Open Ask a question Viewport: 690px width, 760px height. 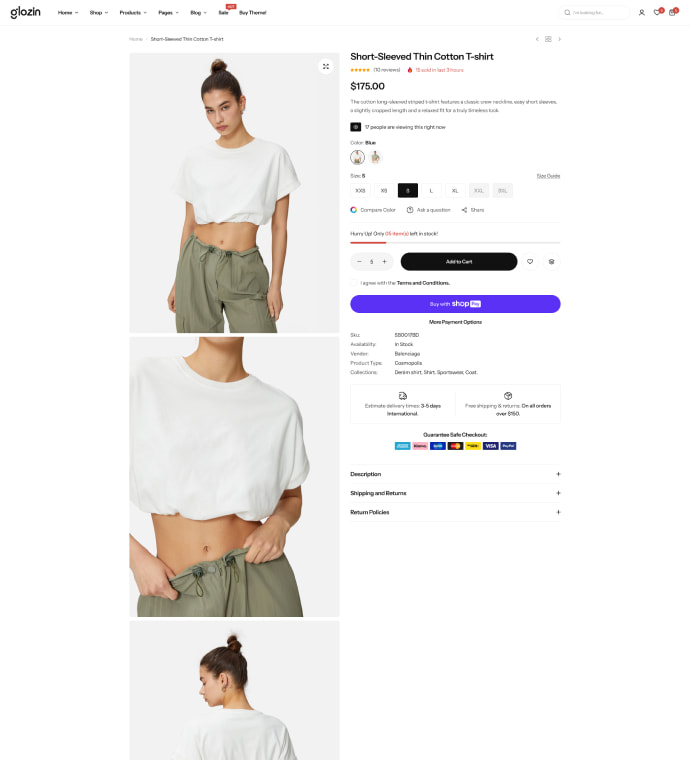(428, 210)
